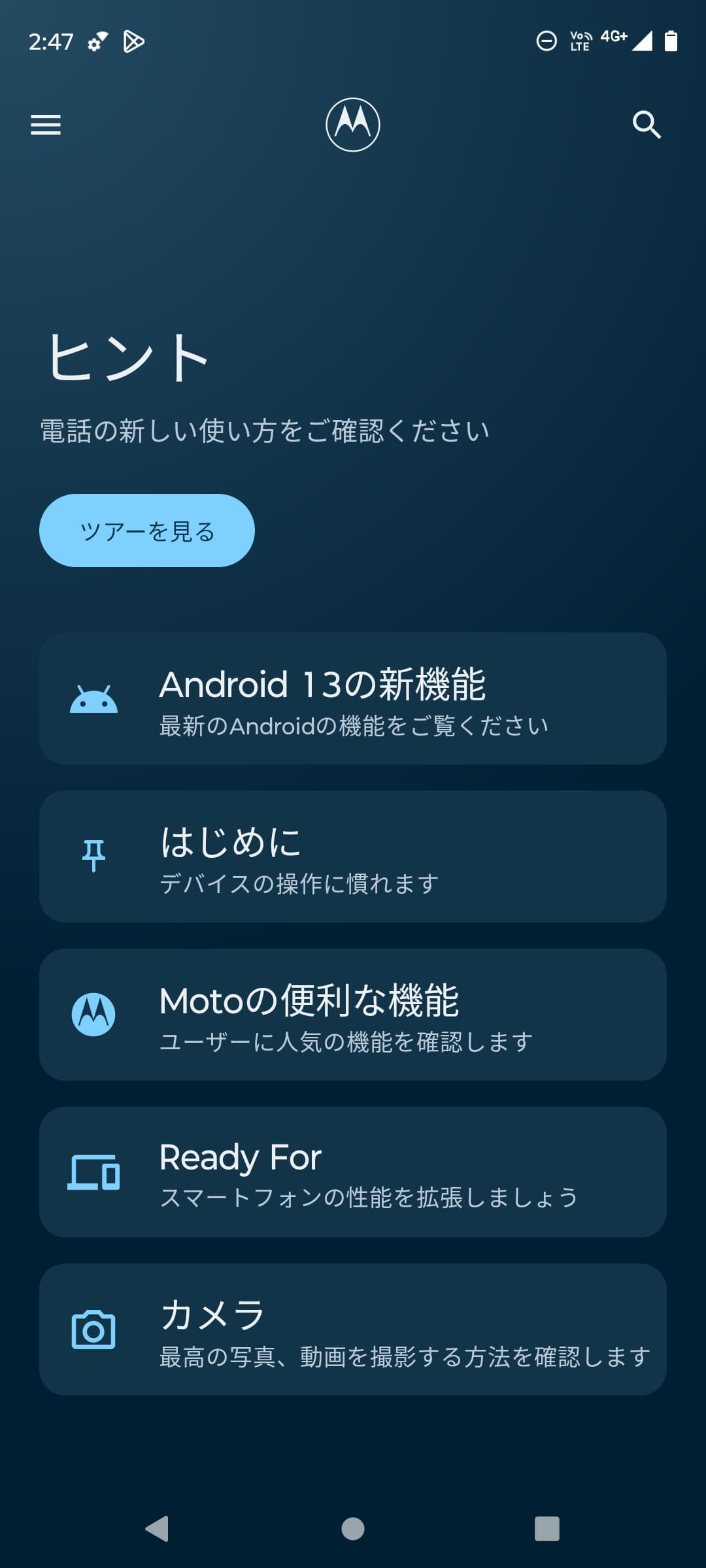Open the Motoの便利な機能 card
This screenshot has height=1568, width=706.
click(353, 1013)
